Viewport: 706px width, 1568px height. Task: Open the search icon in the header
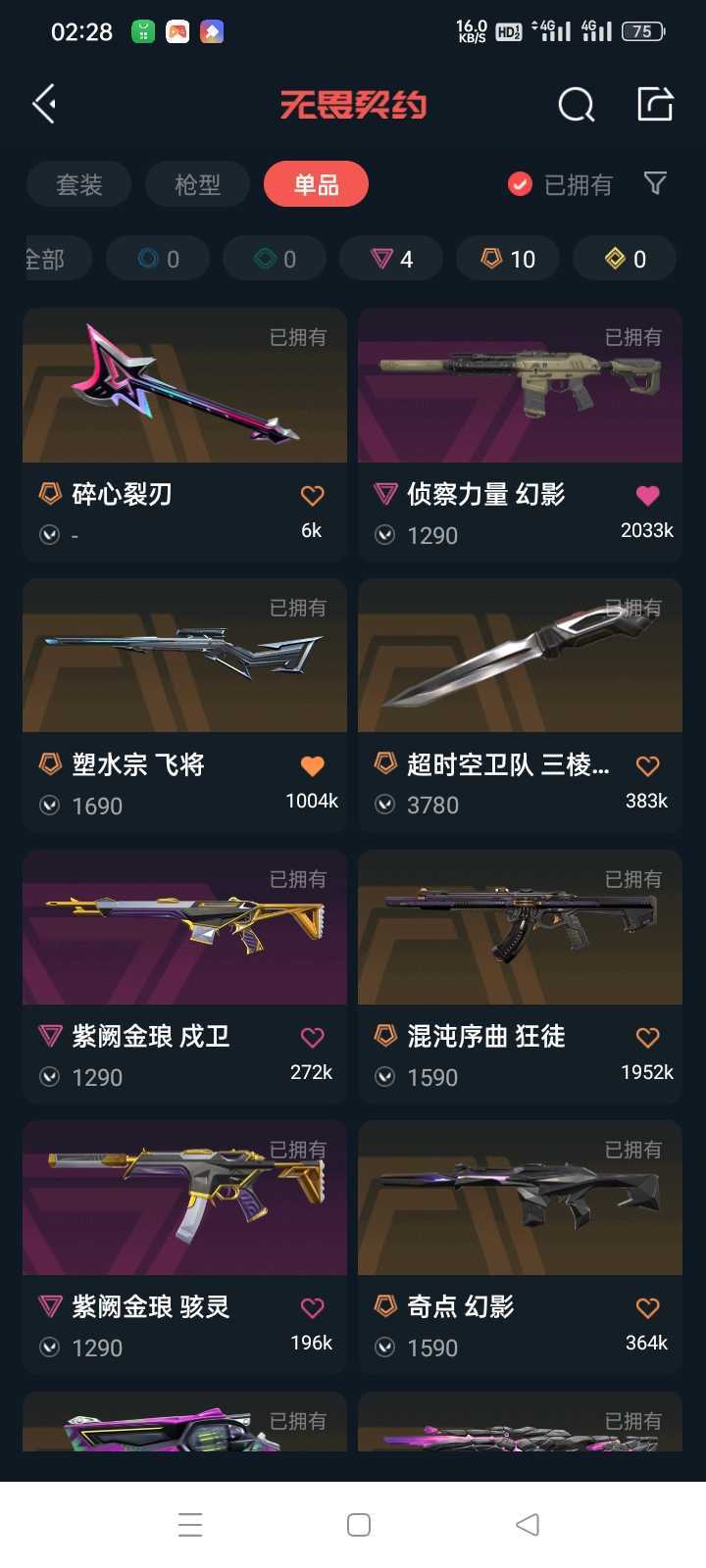(576, 104)
